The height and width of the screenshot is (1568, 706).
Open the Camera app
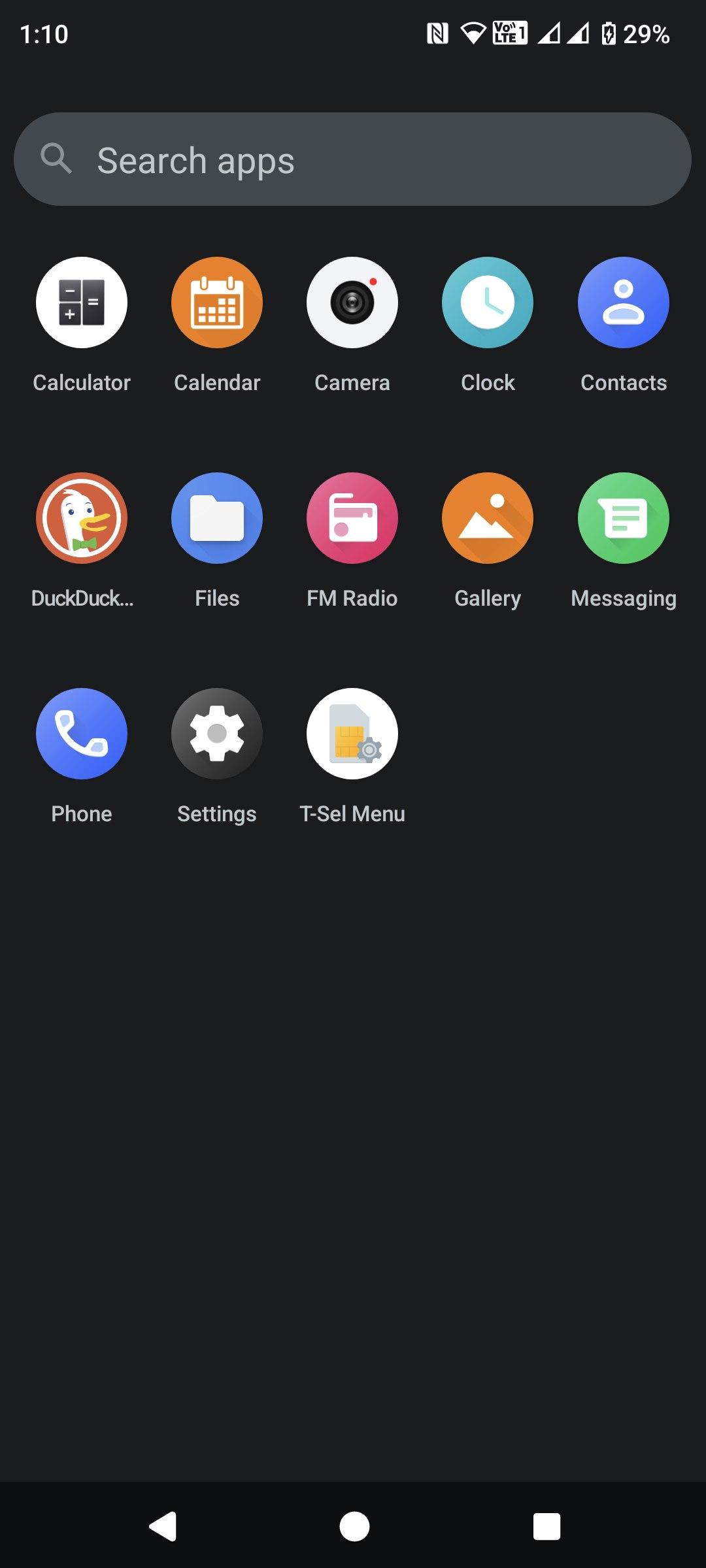352,302
